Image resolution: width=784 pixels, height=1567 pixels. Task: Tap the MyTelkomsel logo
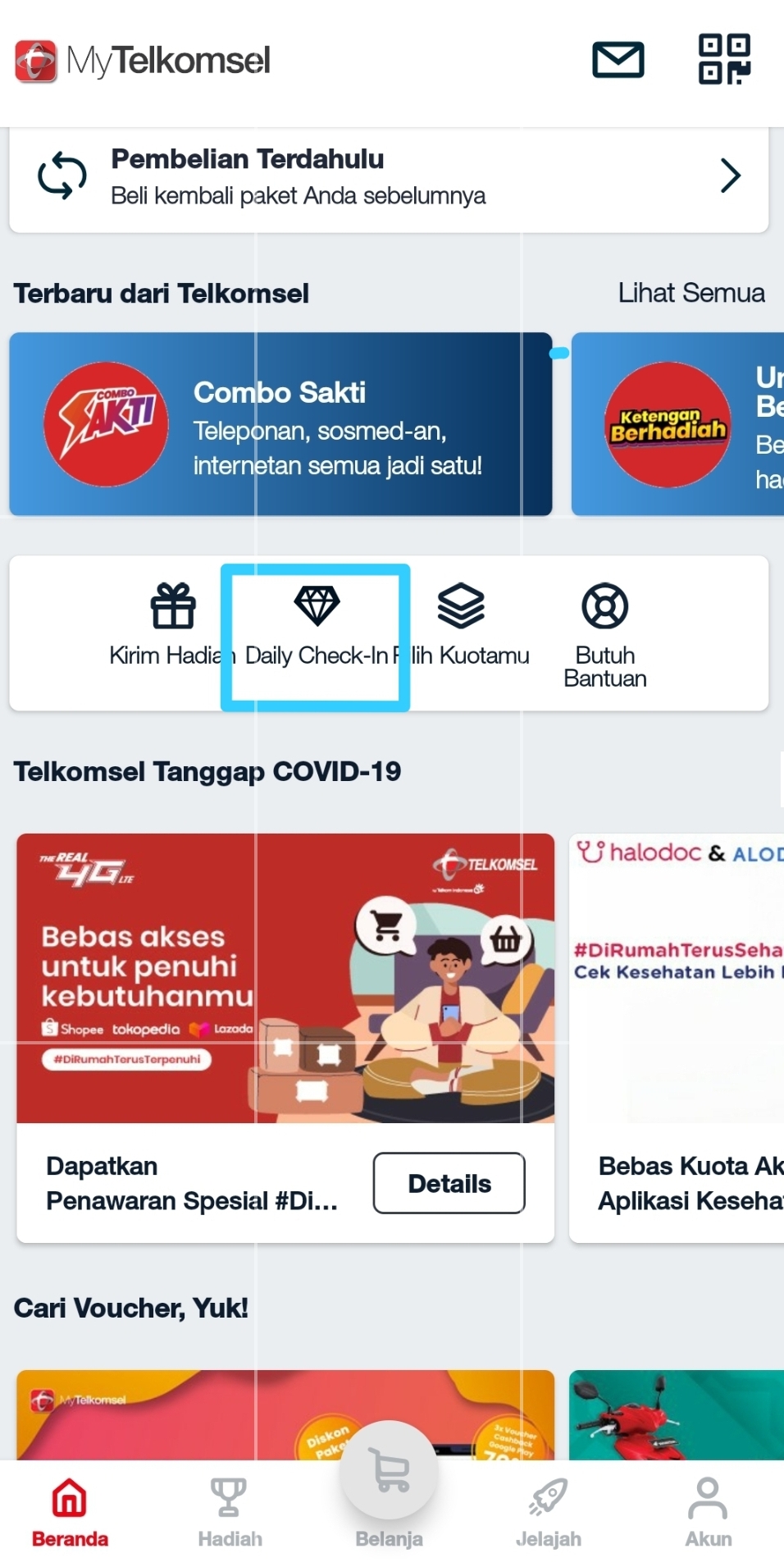(139, 59)
